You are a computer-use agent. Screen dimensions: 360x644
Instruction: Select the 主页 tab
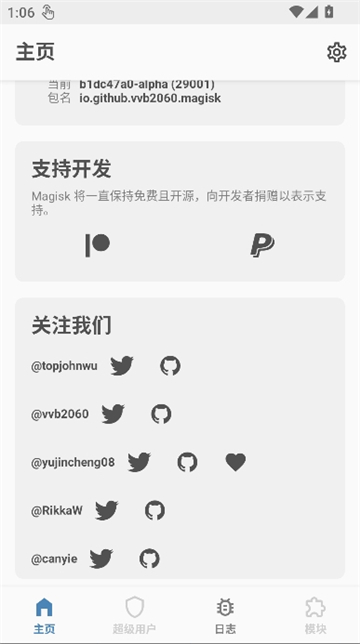click(x=44, y=615)
